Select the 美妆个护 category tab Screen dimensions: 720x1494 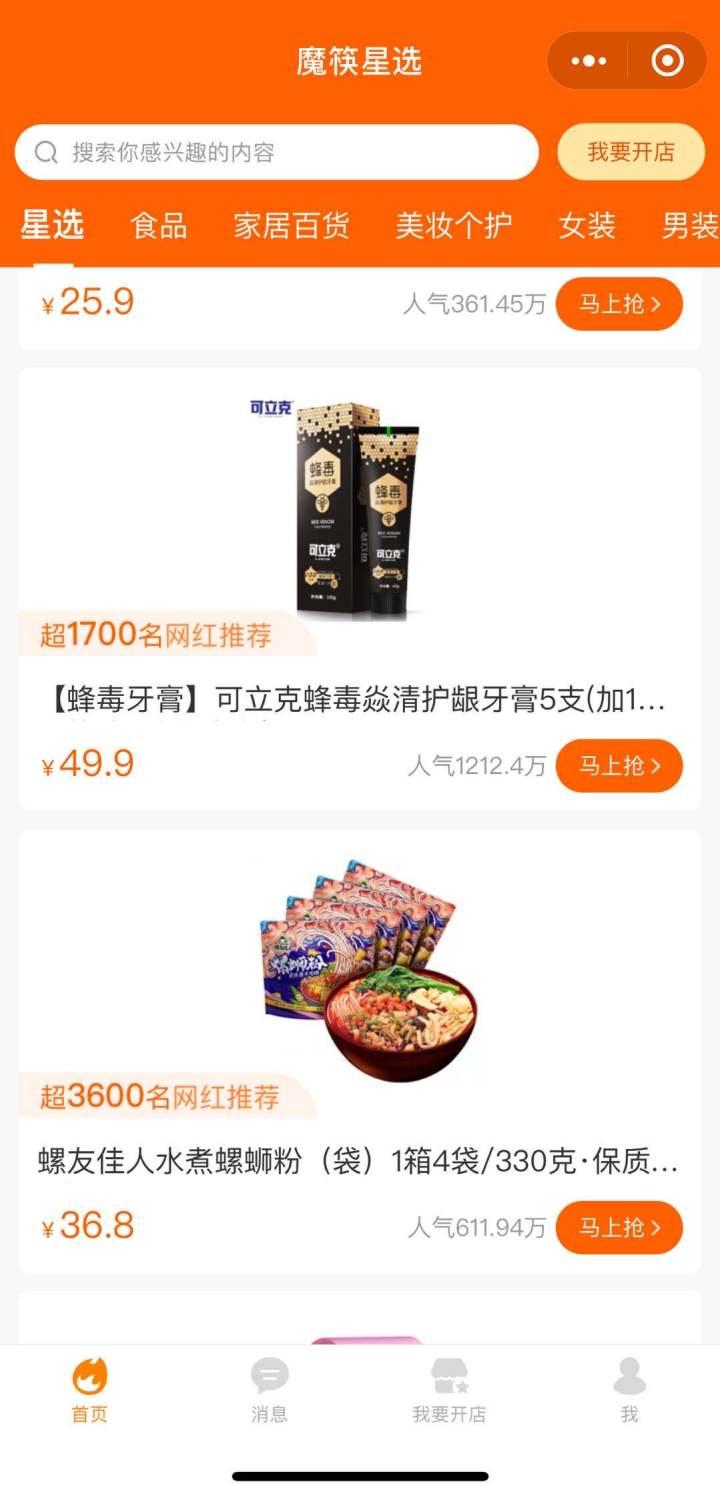[453, 226]
